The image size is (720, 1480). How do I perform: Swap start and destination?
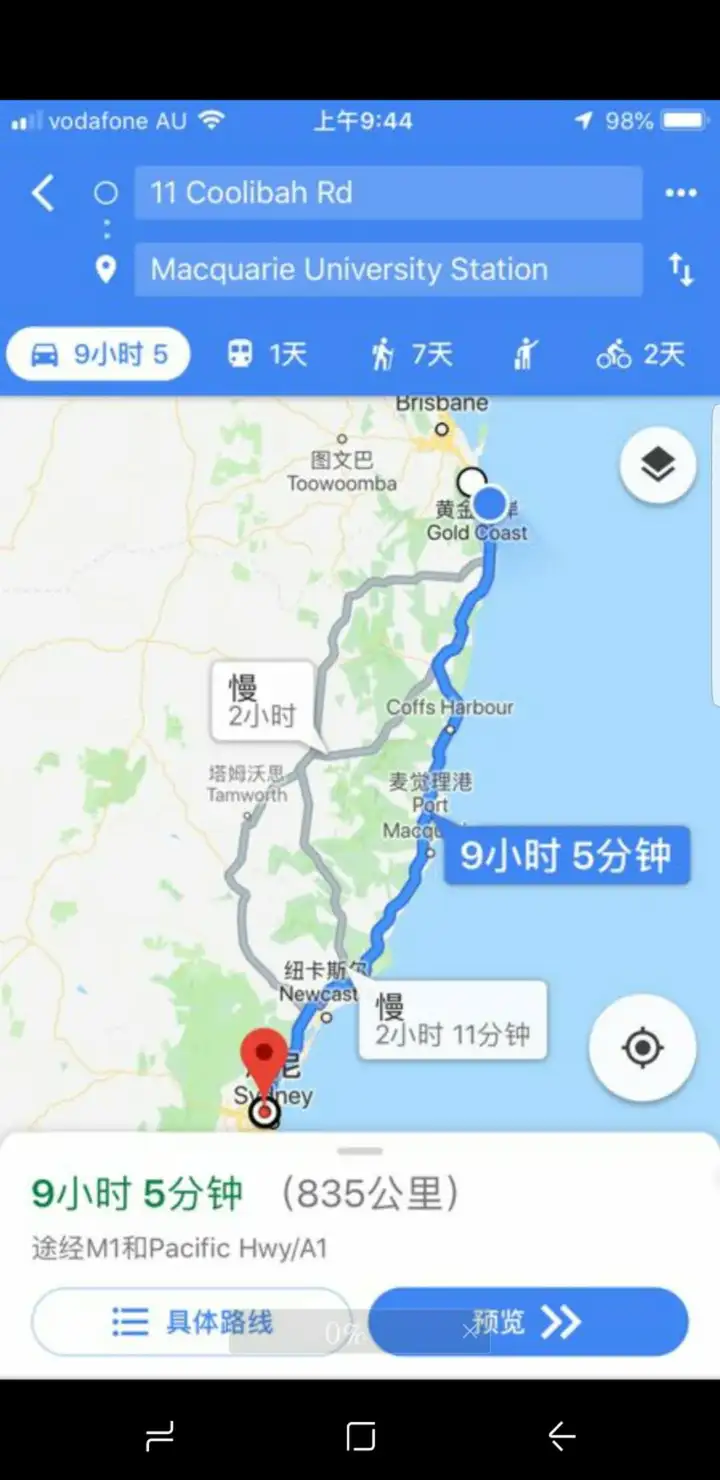point(681,269)
